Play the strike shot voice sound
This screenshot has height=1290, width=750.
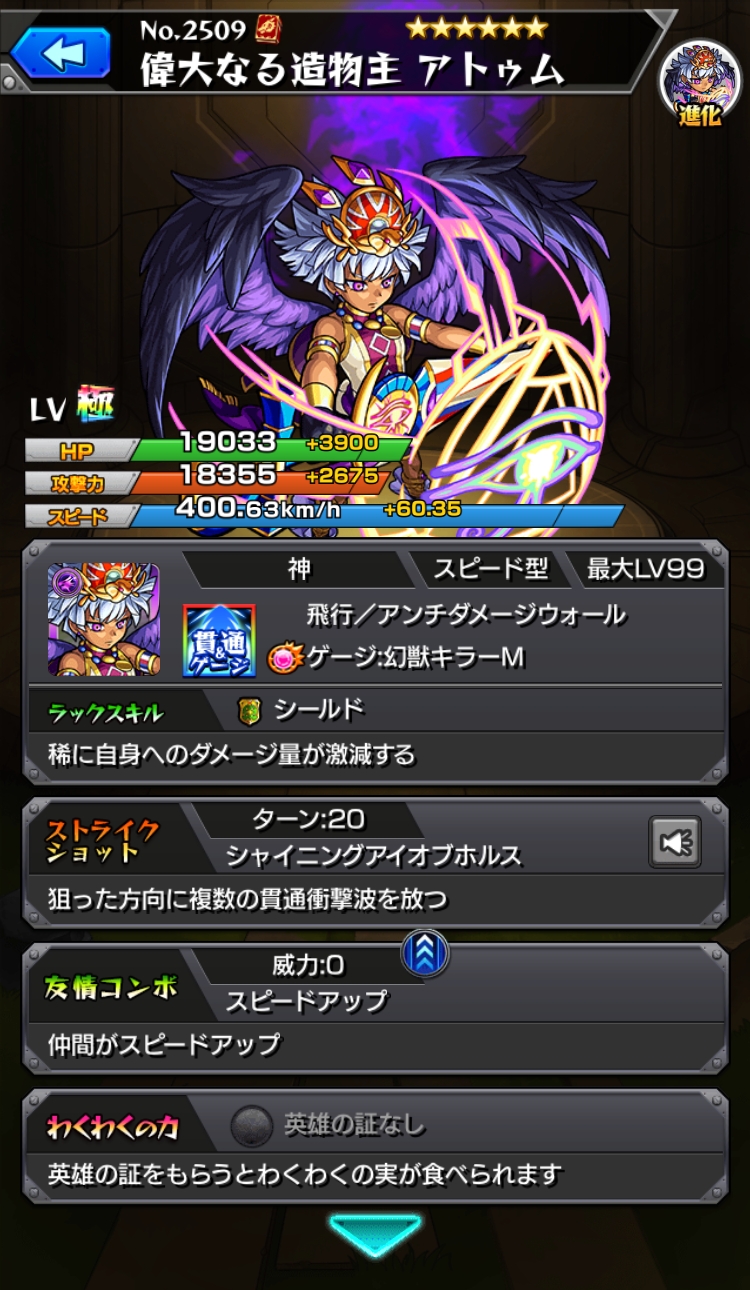[x=675, y=842]
